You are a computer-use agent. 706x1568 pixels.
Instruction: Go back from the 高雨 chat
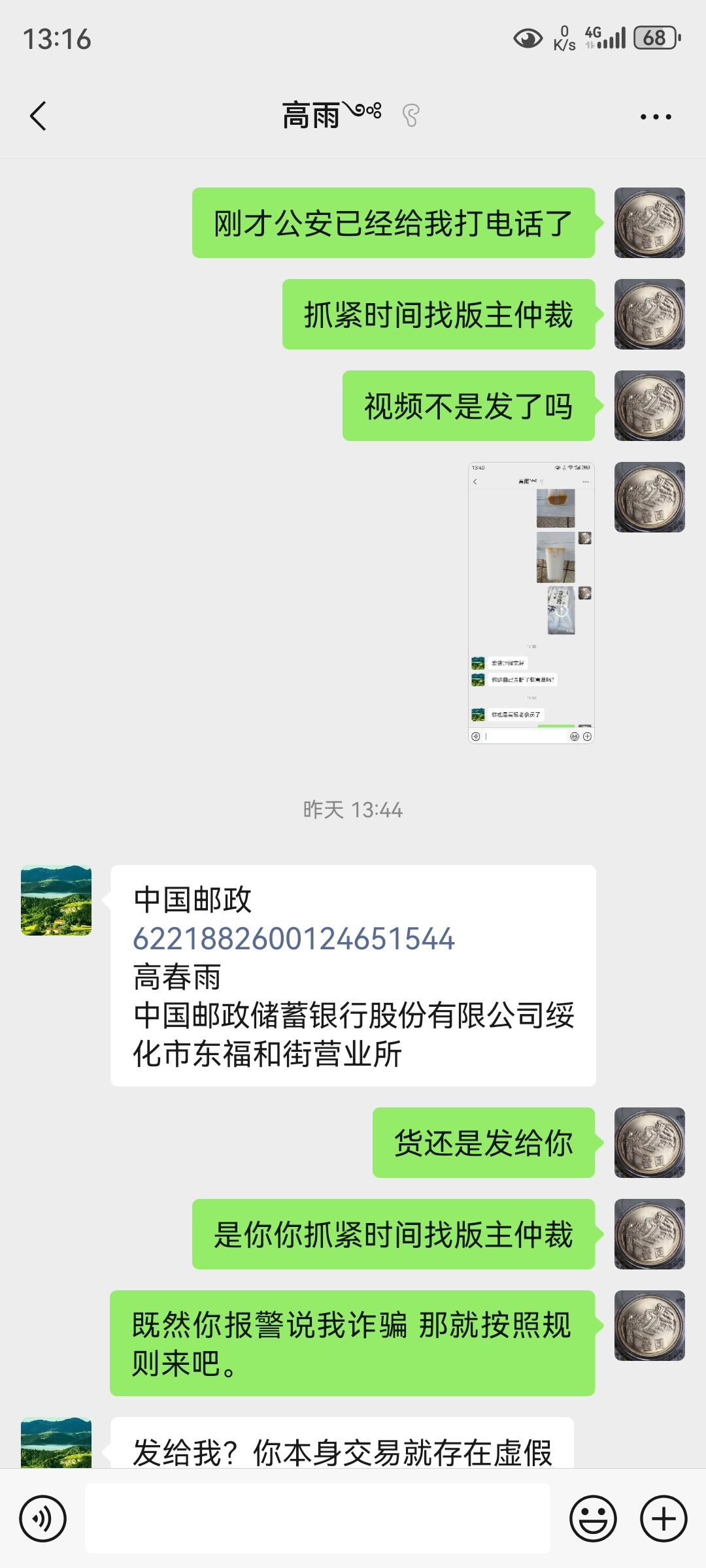click(x=39, y=116)
